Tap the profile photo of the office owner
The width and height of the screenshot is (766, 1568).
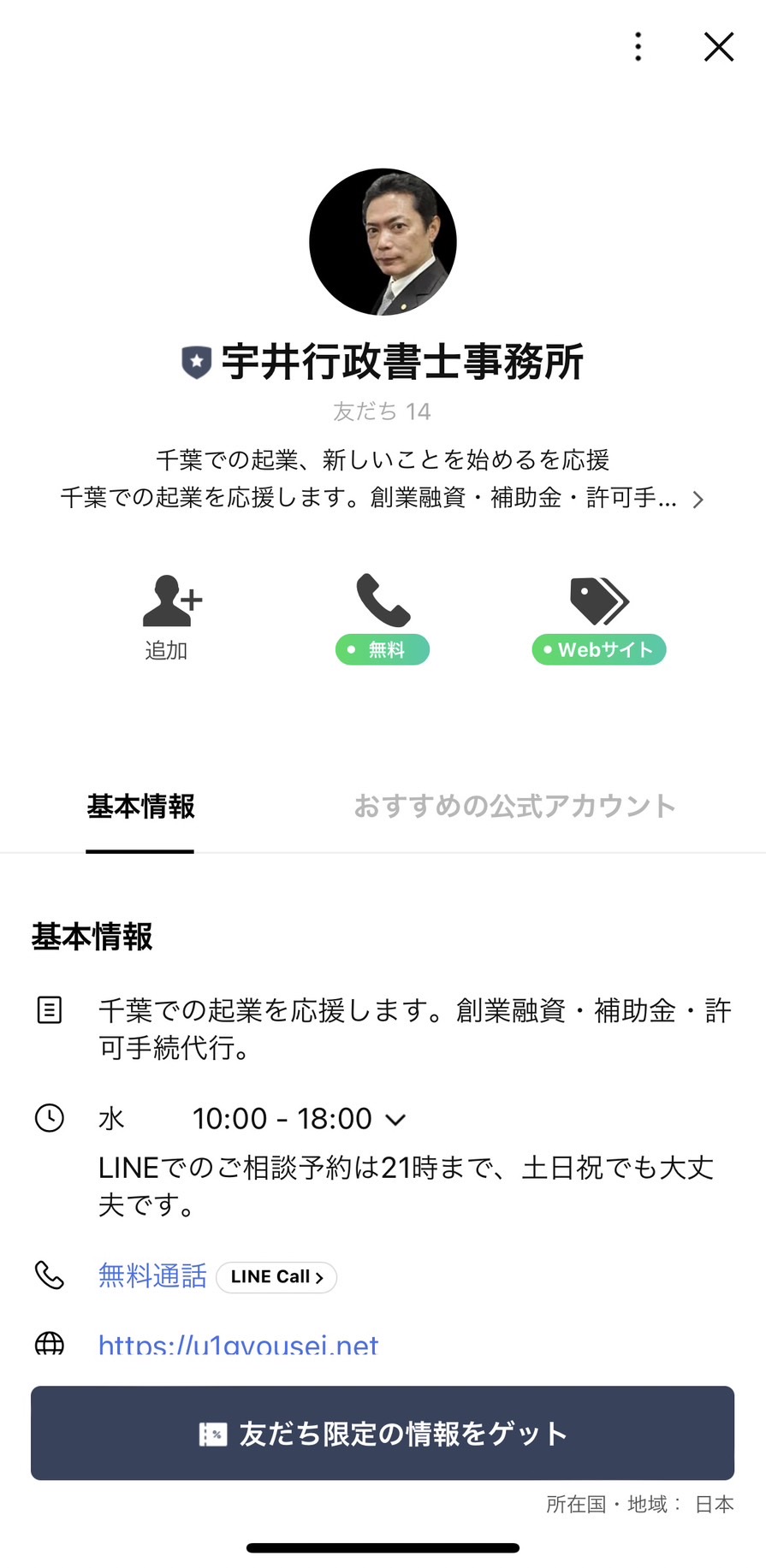(383, 242)
